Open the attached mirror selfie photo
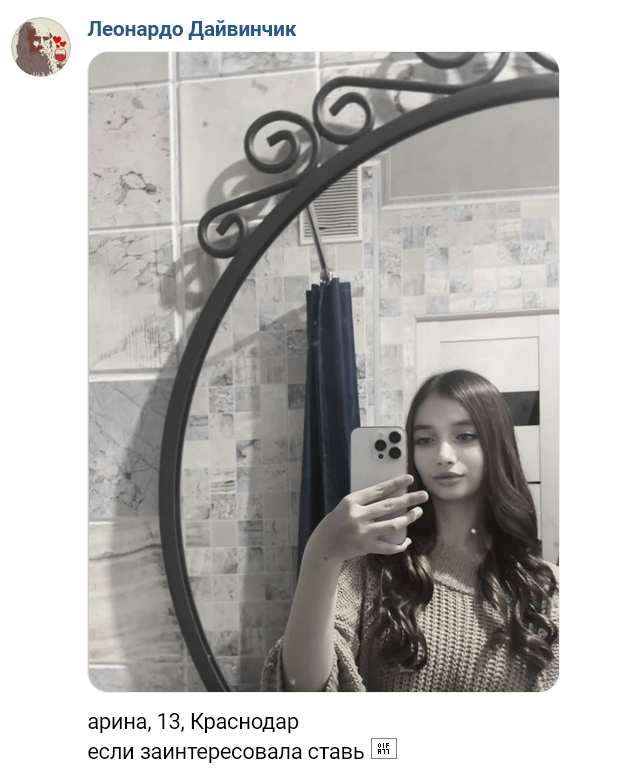Image resolution: width=641 pixels, height=777 pixels. click(323, 372)
